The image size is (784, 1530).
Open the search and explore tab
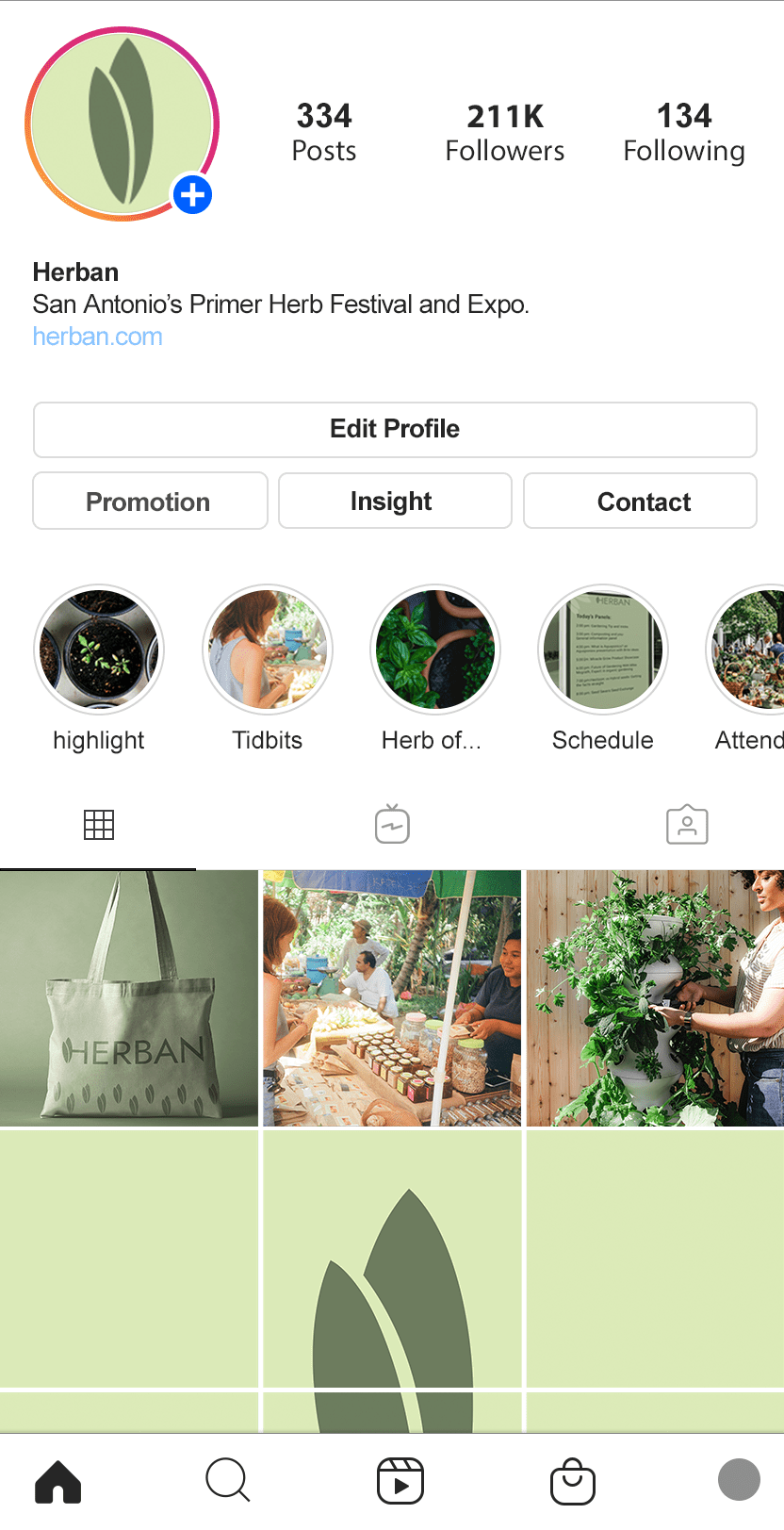(228, 1481)
